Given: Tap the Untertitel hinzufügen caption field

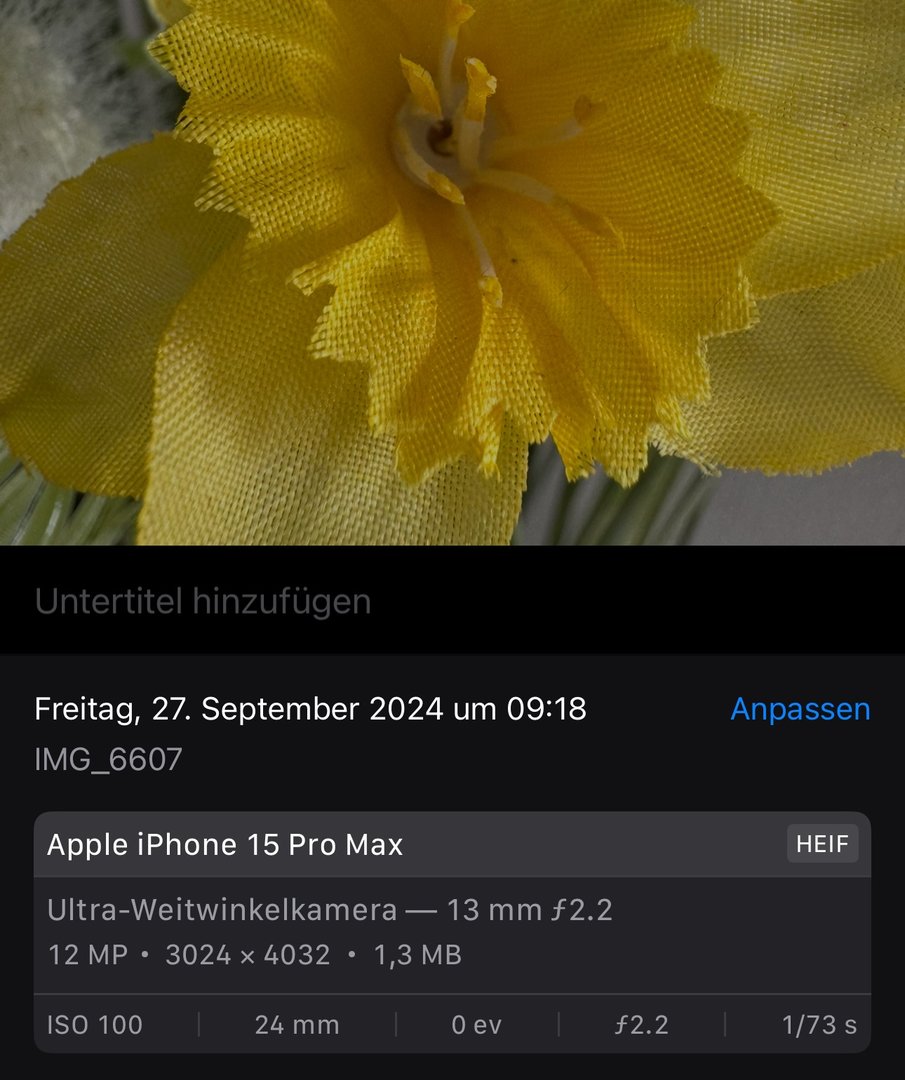Looking at the screenshot, I should click(203, 602).
